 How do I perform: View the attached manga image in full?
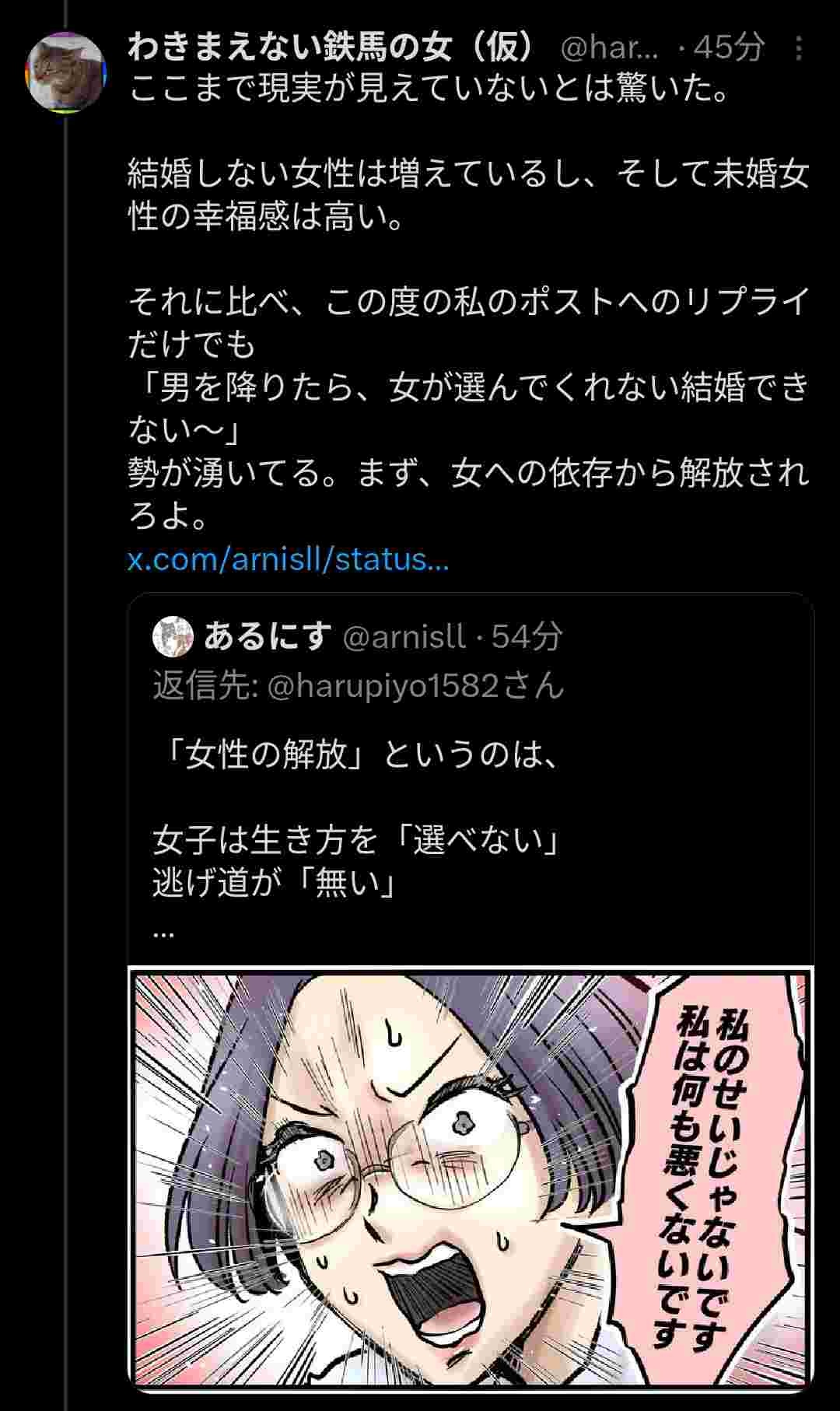coord(470,1175)
